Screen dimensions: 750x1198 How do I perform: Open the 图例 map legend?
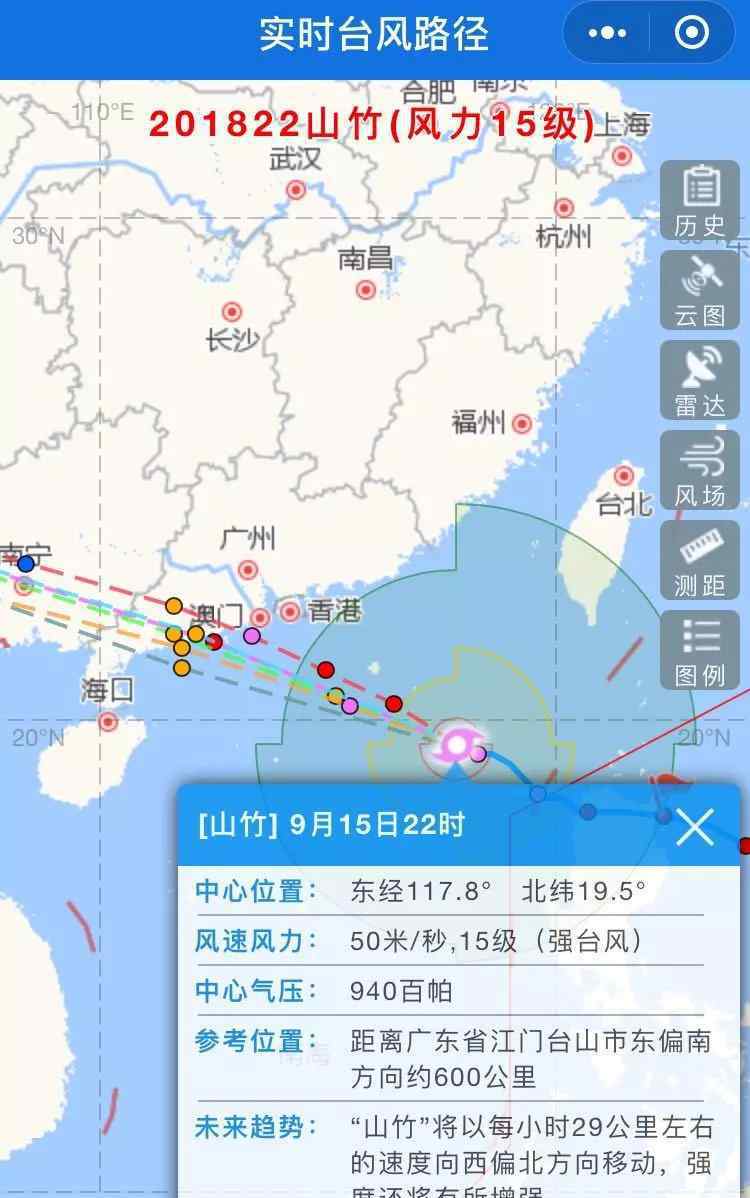click(700, 651)
